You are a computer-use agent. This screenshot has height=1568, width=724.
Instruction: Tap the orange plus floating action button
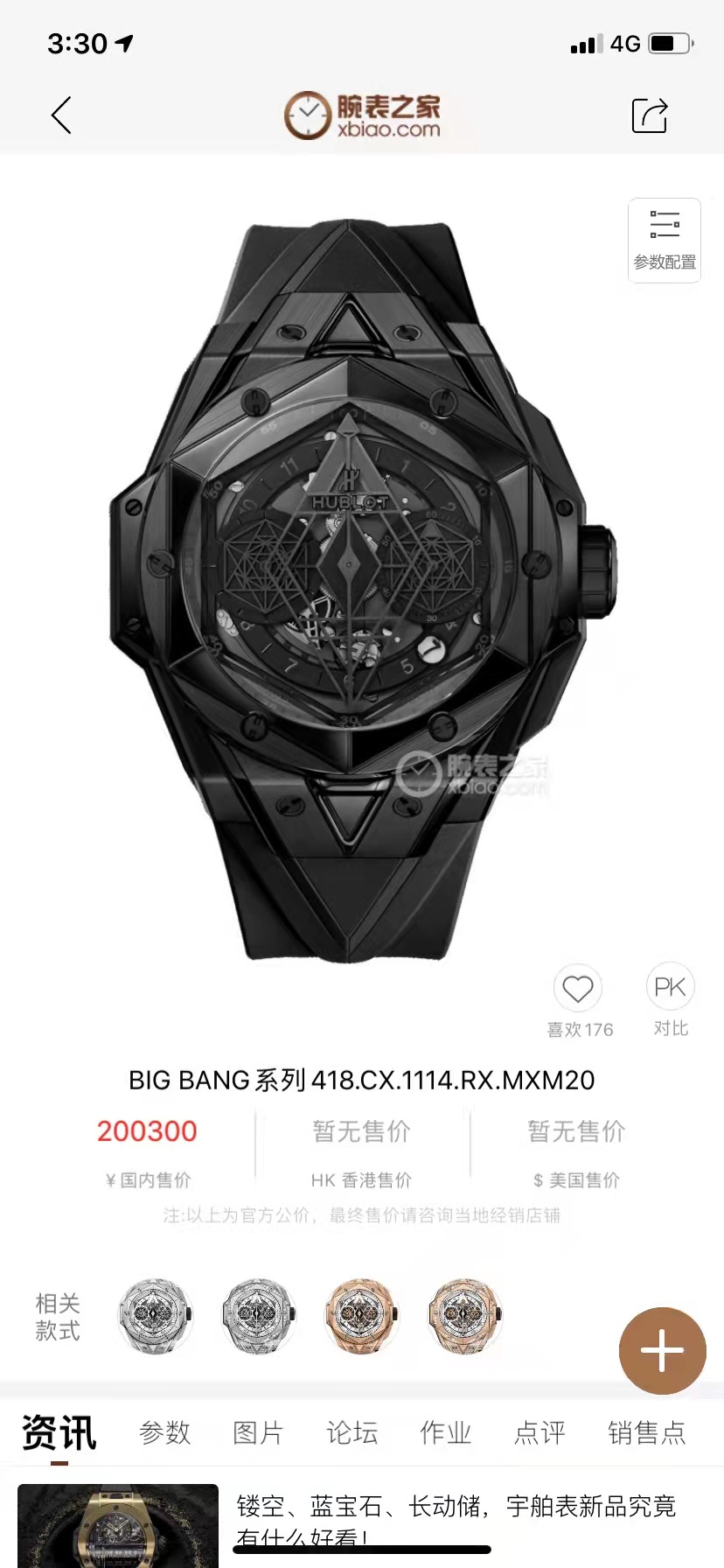click(x=662, y=1351)
